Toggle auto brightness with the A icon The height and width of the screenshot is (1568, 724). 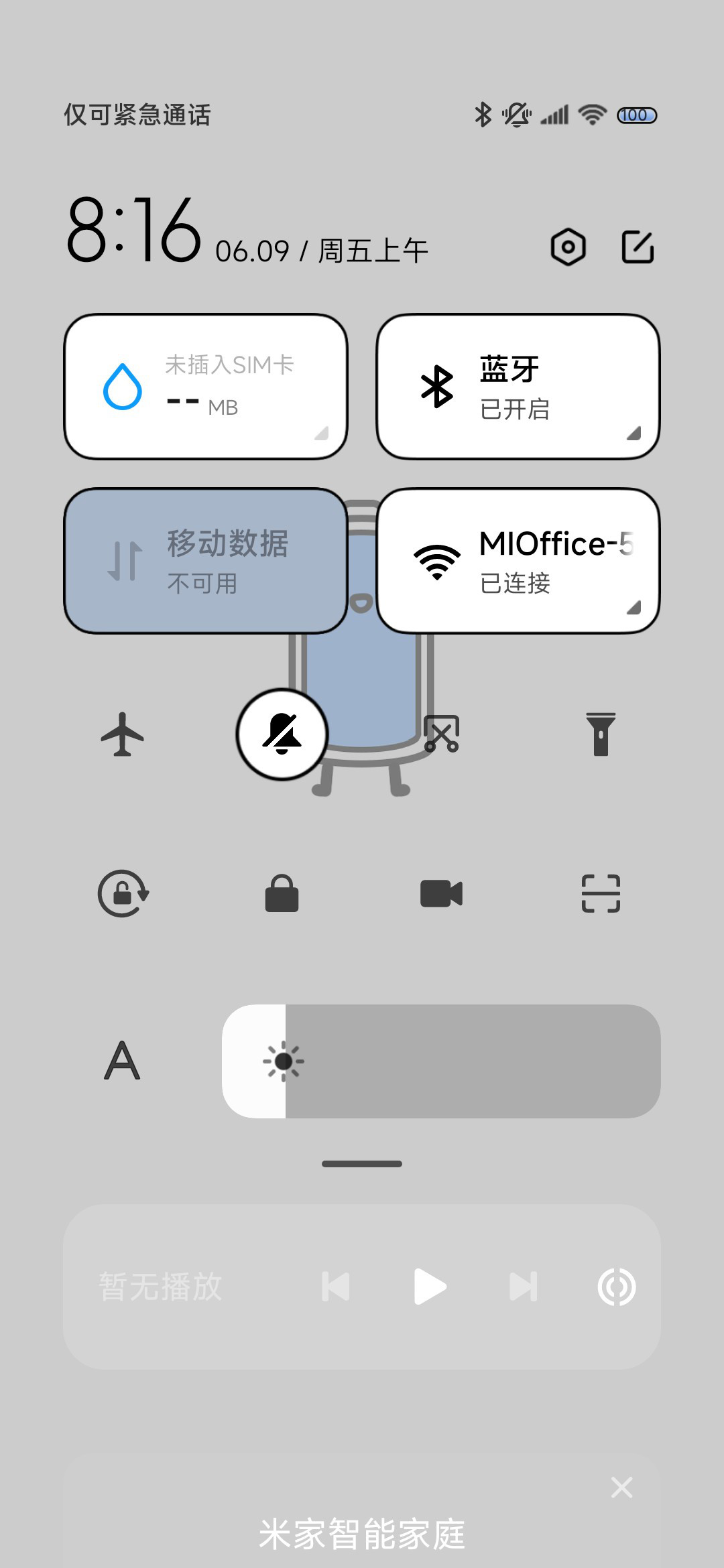(x=122, y=1061)
